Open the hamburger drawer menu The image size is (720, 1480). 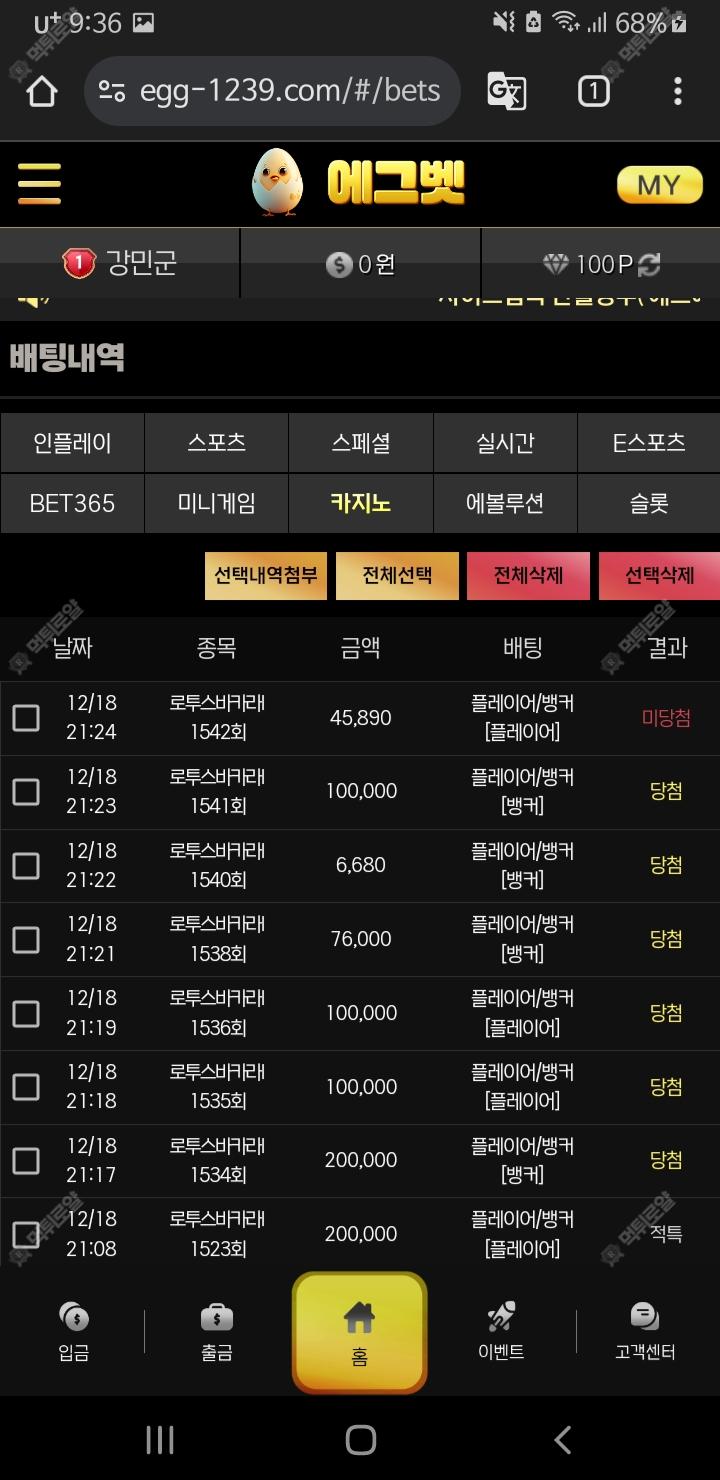click(x=39, y=184)
